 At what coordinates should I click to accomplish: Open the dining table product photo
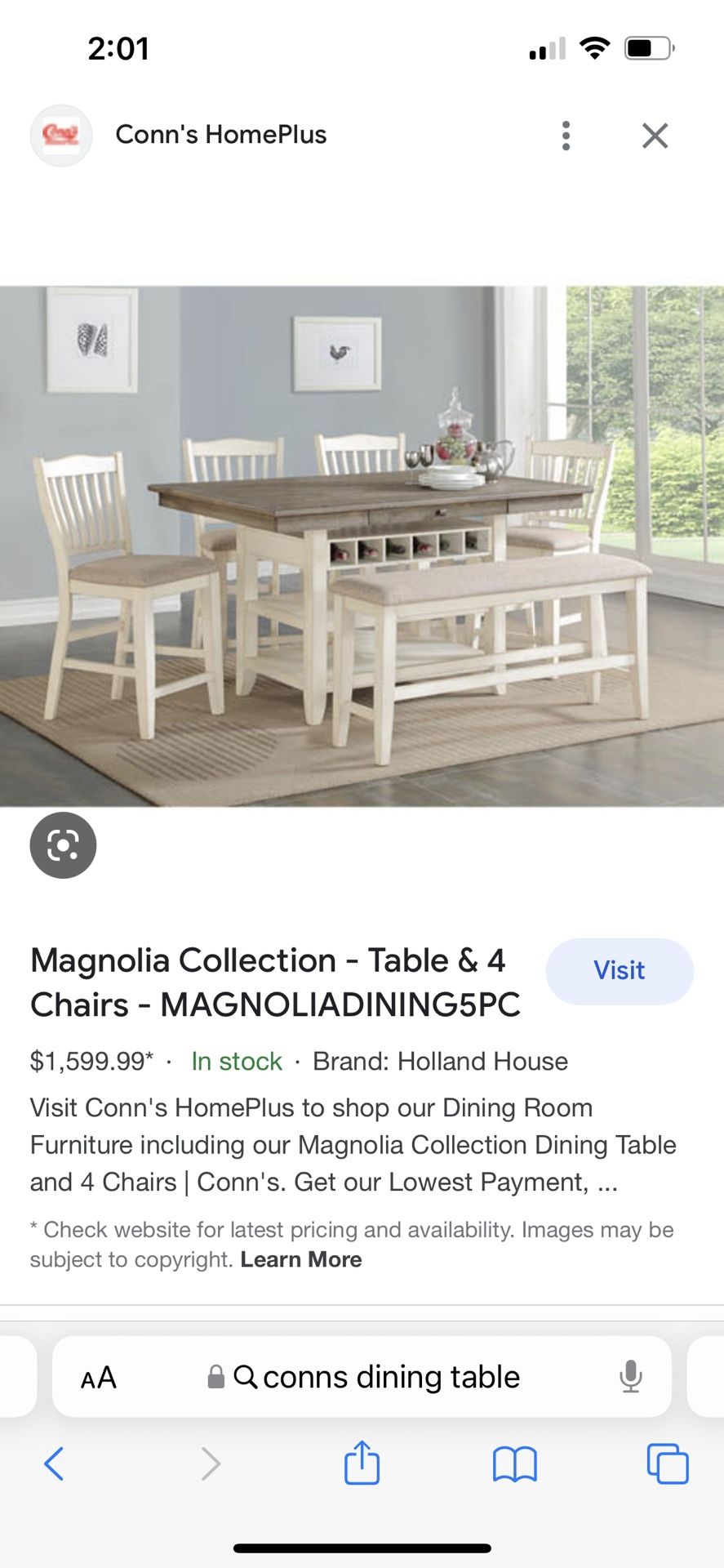362,546
